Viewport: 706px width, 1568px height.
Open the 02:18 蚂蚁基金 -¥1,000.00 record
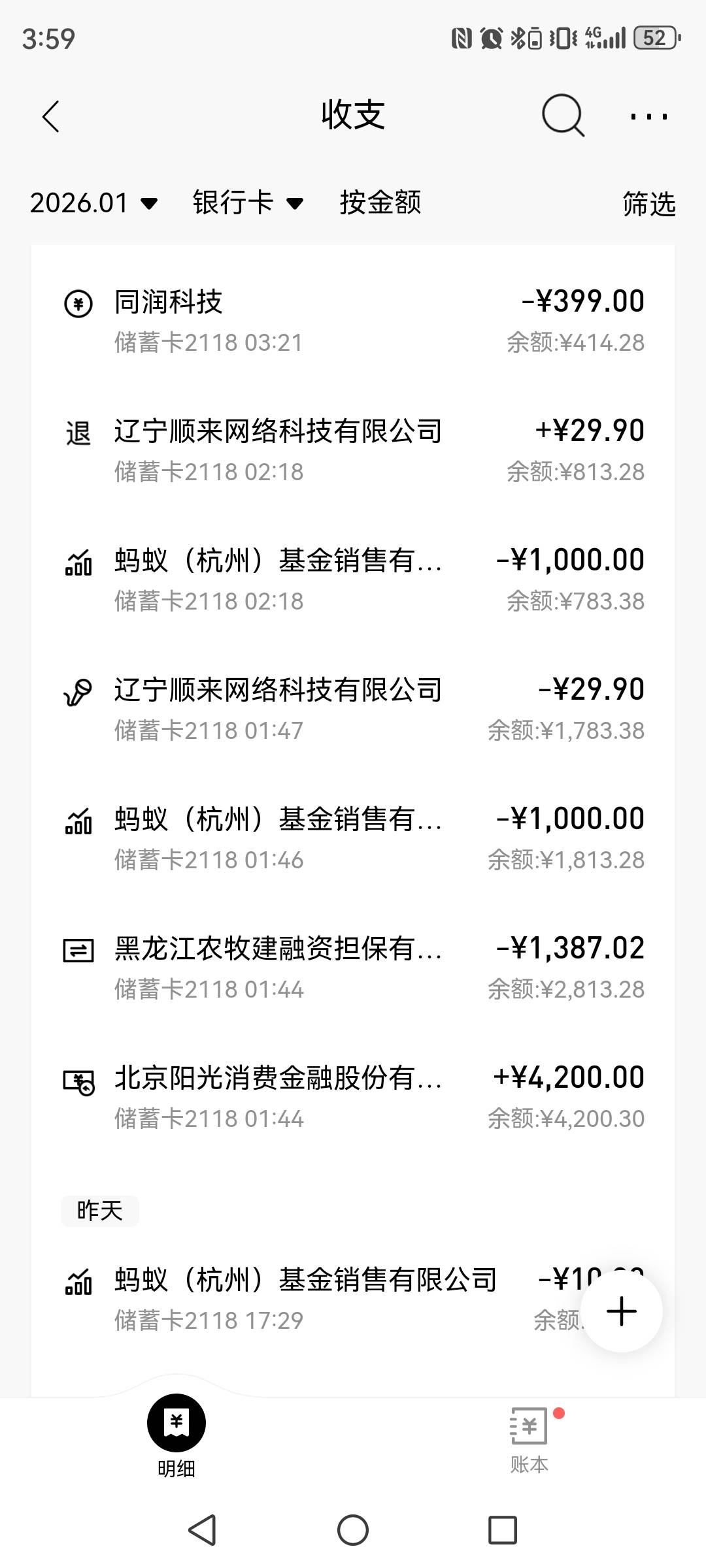point(353,580)
